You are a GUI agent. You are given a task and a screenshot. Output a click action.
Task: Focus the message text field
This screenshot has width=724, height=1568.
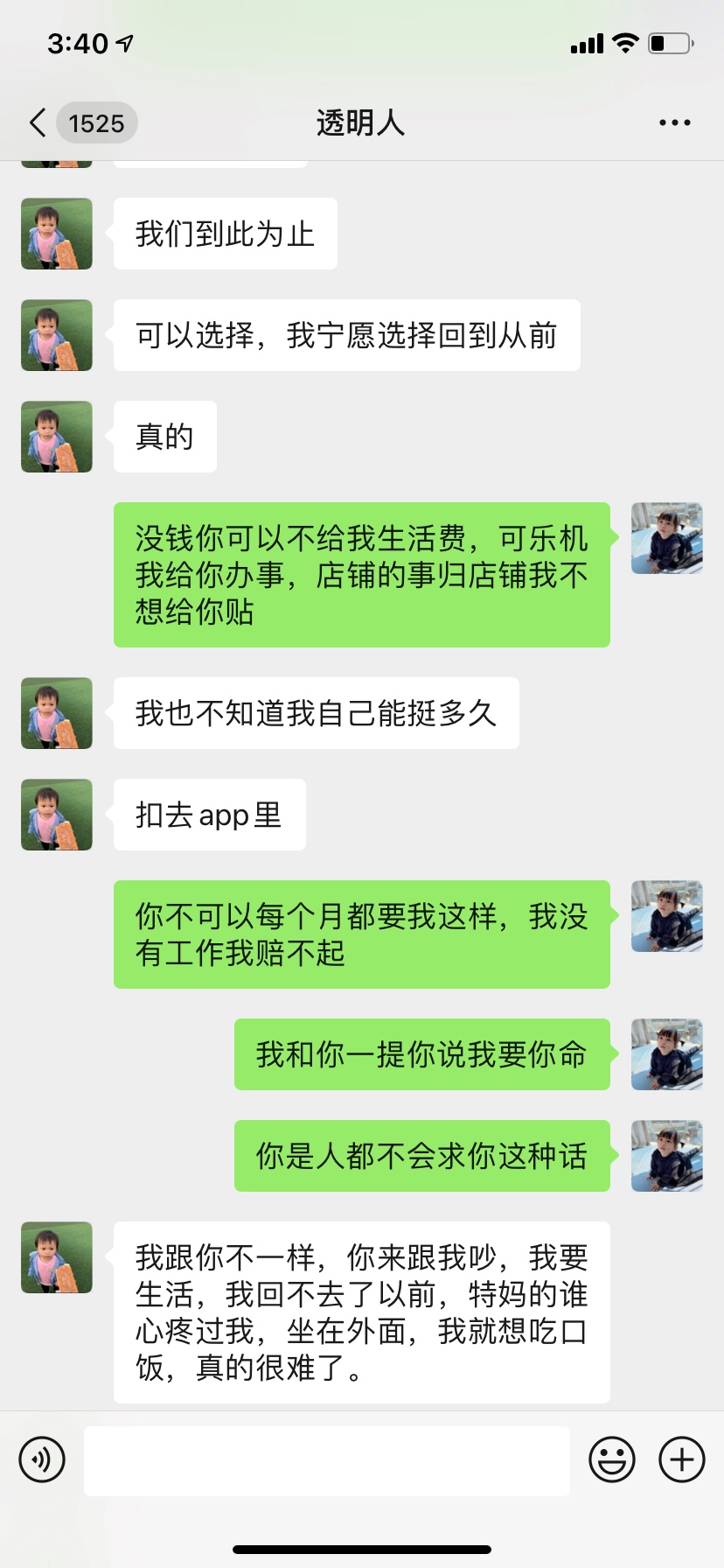point(326,1459)
